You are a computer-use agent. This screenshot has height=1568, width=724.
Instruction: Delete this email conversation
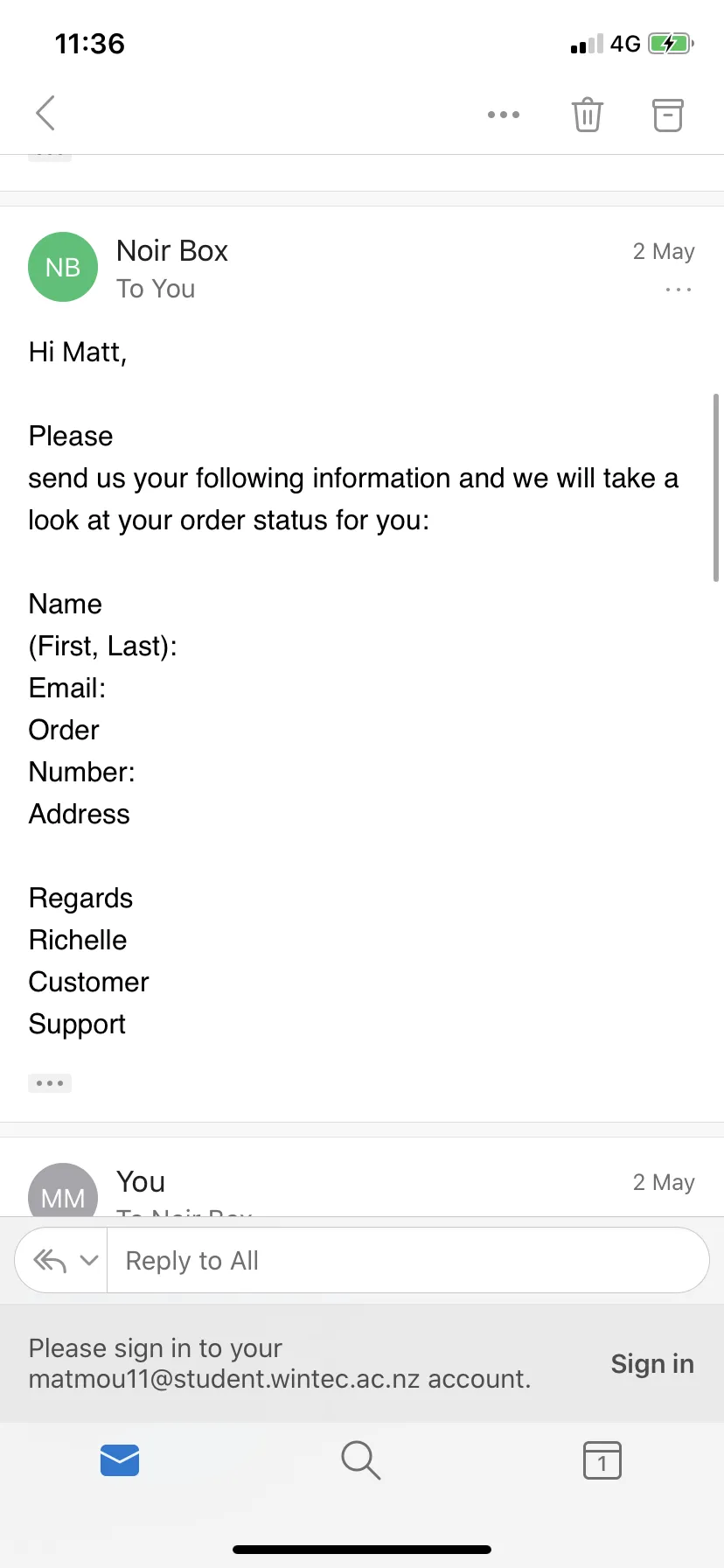[588, 115]
